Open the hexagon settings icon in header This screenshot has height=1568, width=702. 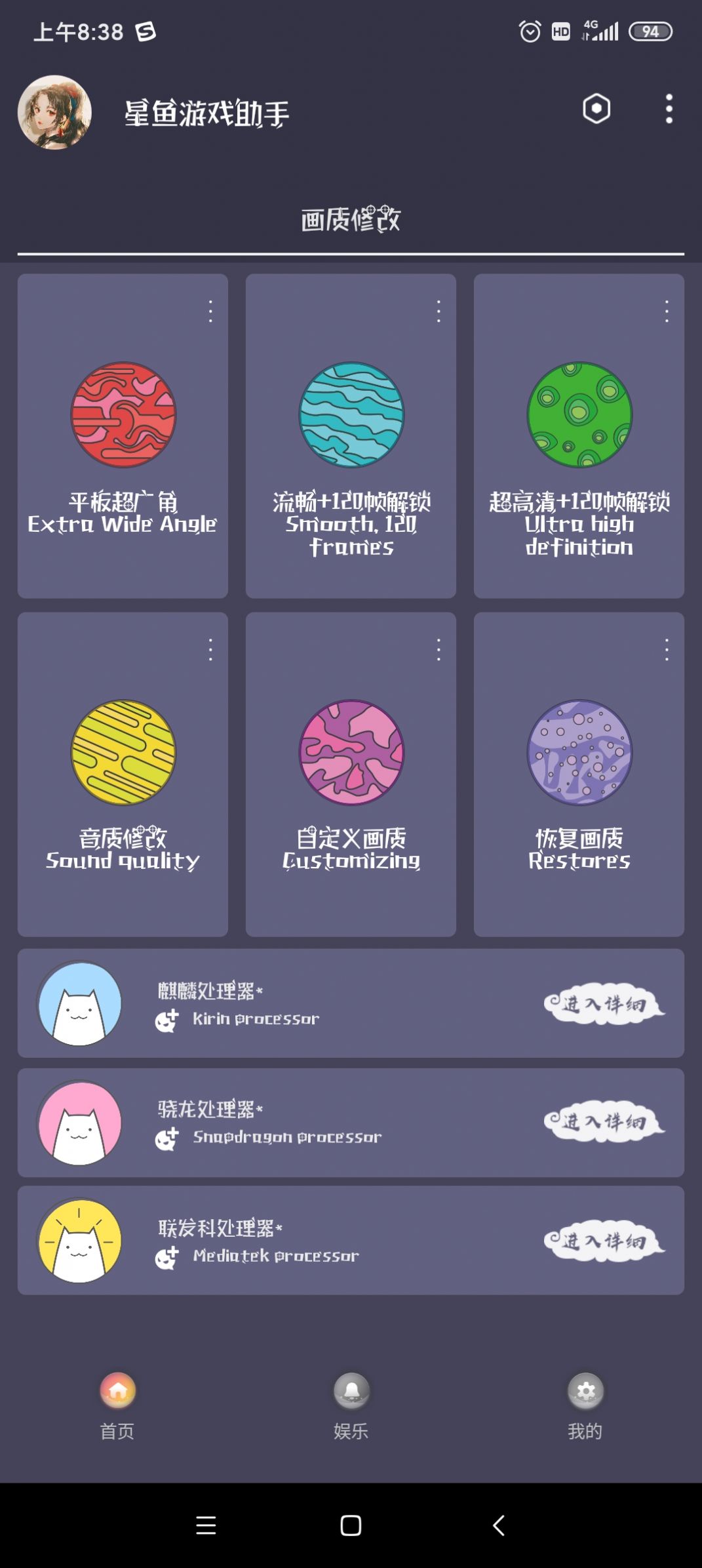pyautogui.click(x=596, y=109)
